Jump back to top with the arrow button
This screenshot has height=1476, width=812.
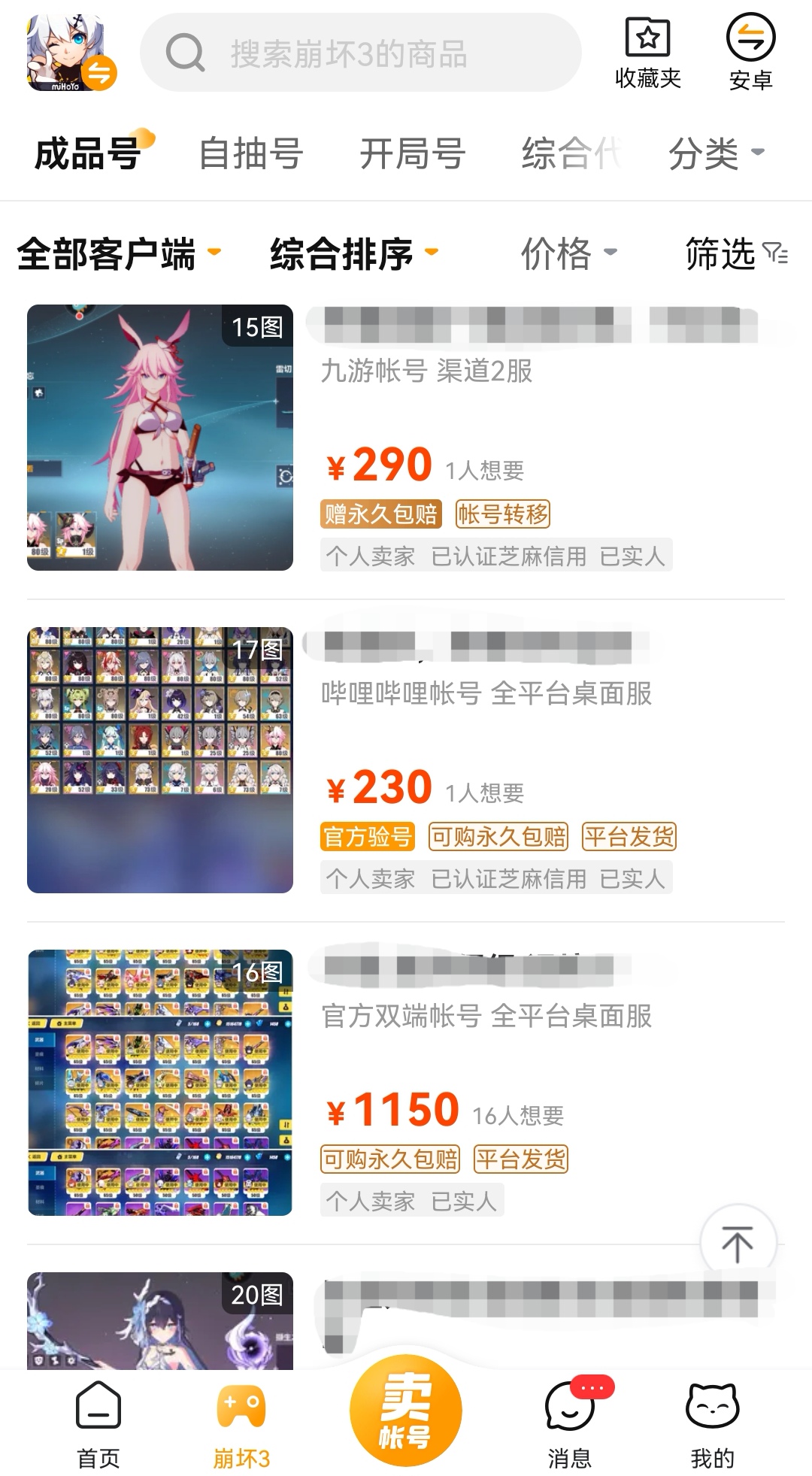point(738,1244)
